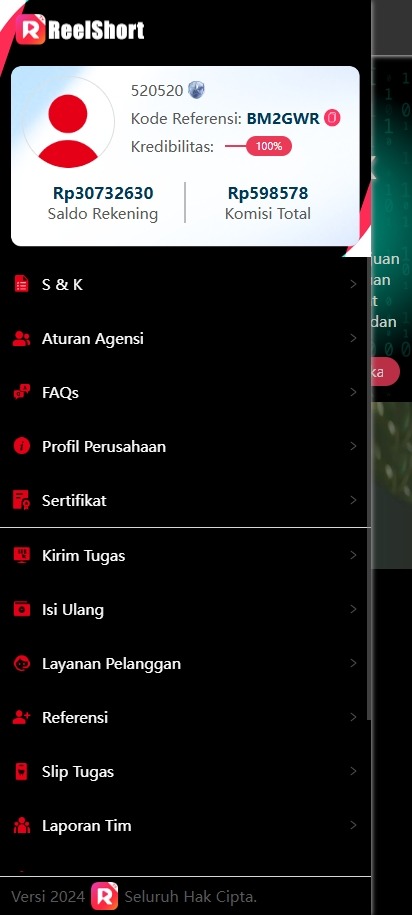View Laporan Tim
This screenshot has height=915, width=412.
tap(185, 826)
